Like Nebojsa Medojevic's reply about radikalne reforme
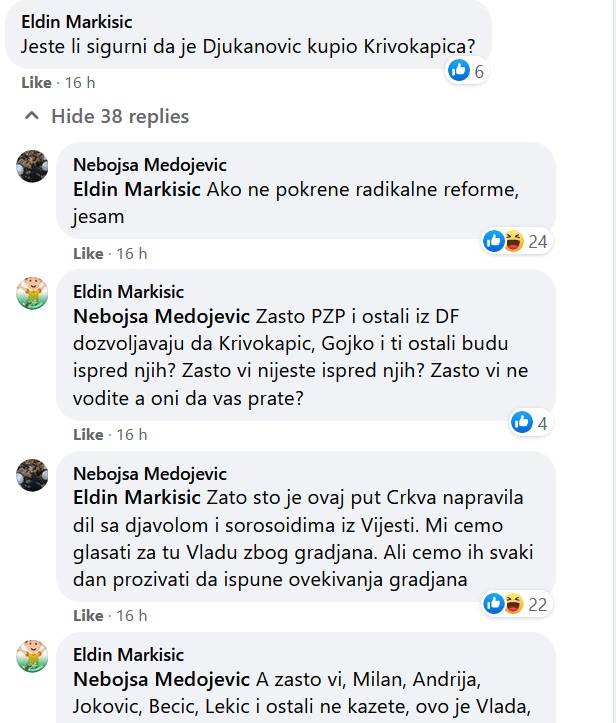Screen dimensions: 616x723 88,253
